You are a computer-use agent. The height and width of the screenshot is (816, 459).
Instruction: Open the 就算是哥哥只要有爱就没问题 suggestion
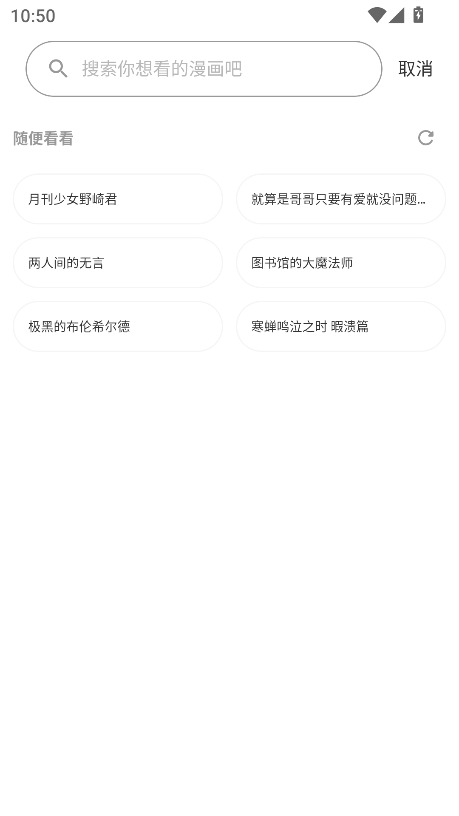click(341, 199)
